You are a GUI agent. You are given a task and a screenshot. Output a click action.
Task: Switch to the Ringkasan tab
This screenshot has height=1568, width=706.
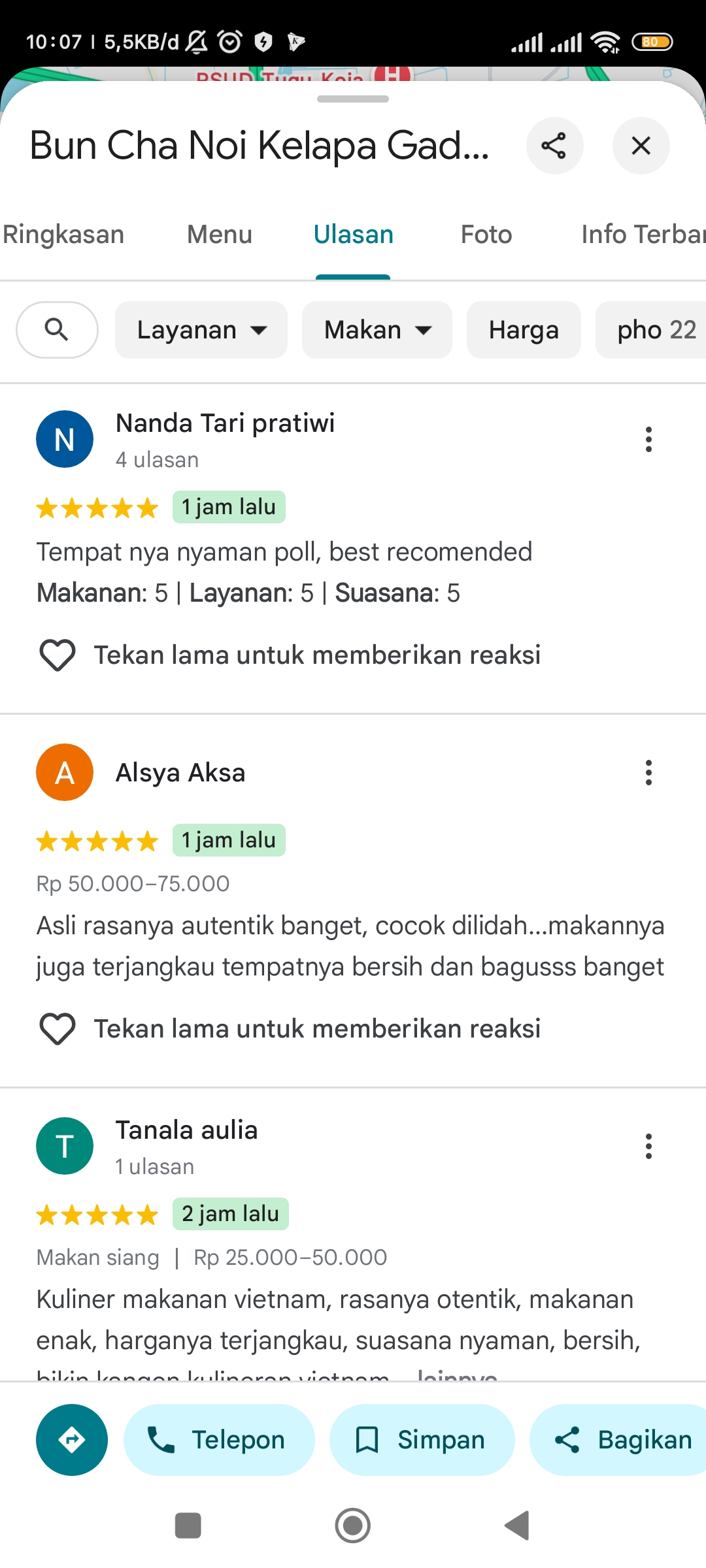click(x=63, y=235)
